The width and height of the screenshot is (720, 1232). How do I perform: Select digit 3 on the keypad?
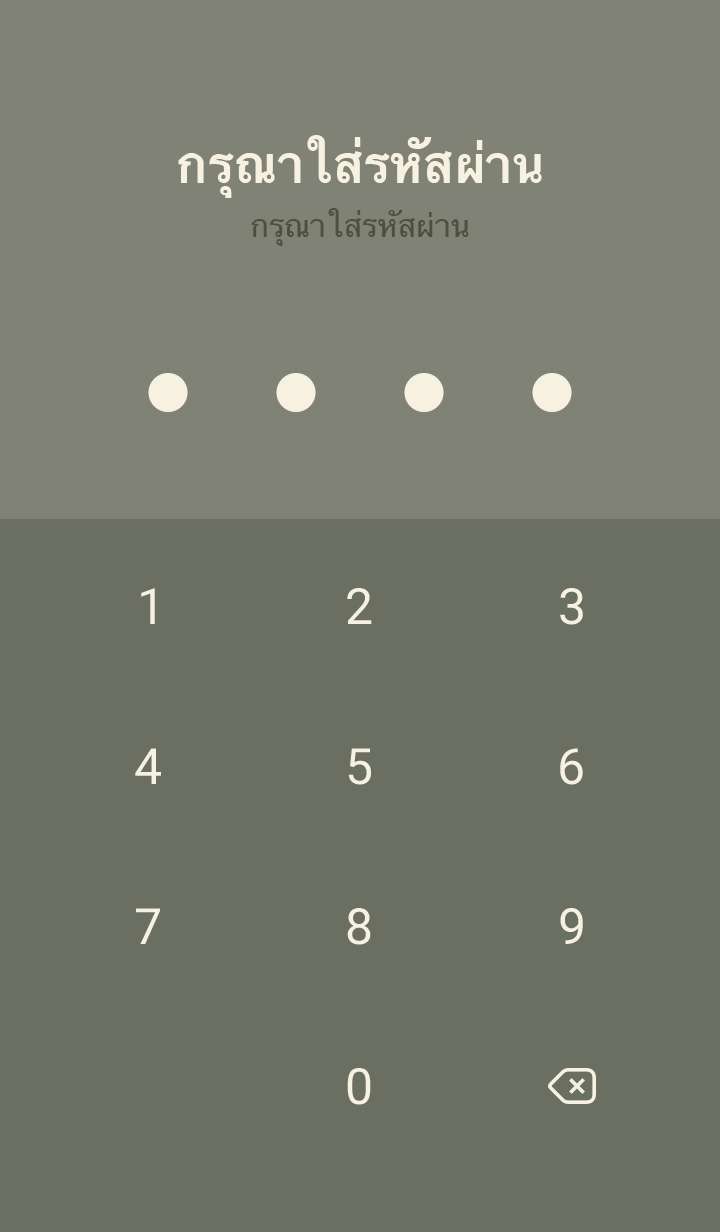pyautogui.click(x=571, y=607)
